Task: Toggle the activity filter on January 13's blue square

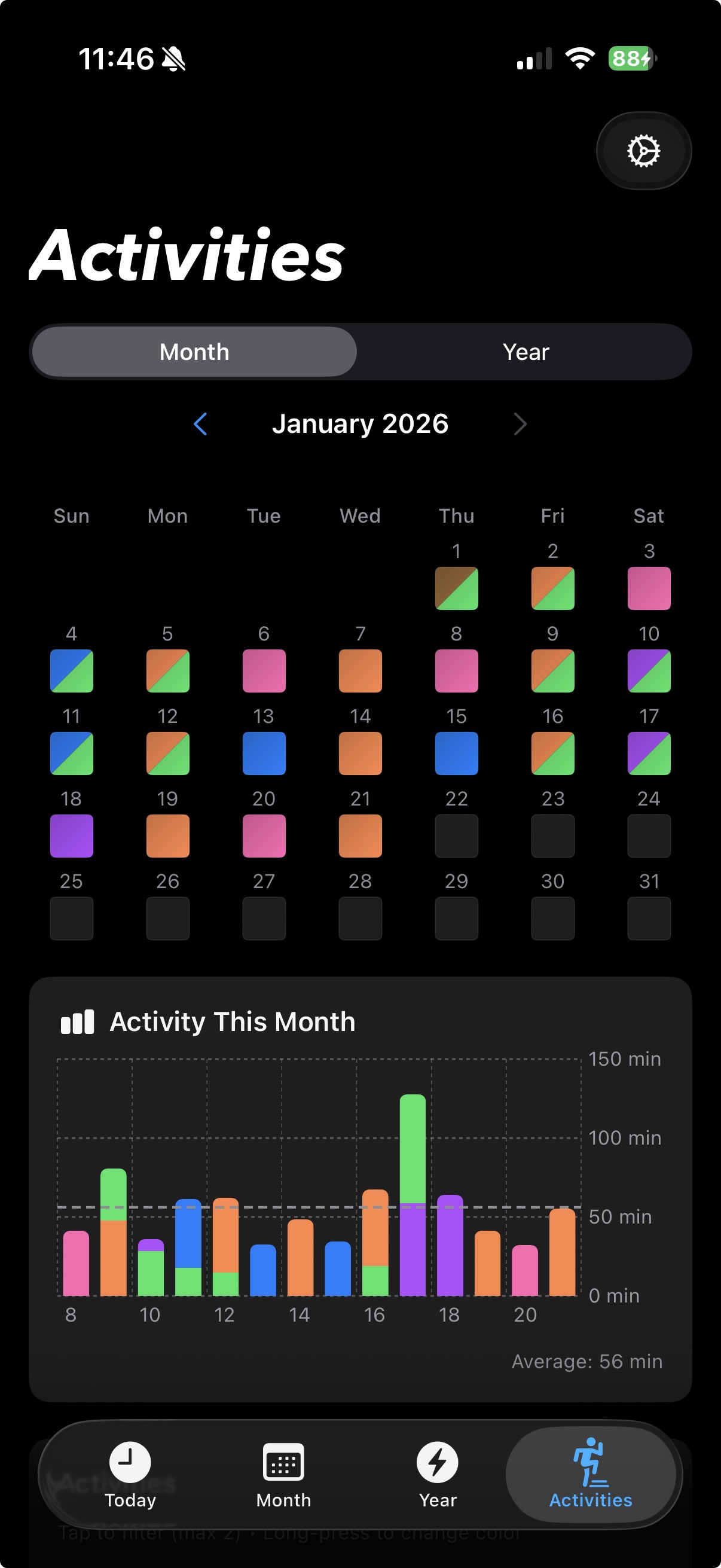Action: [x=264, y=753]
